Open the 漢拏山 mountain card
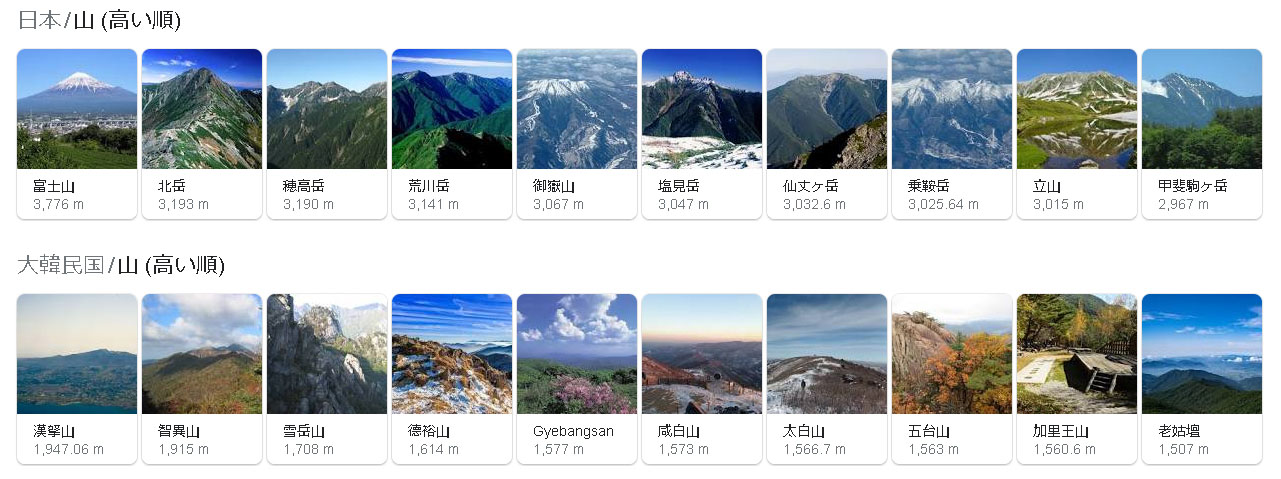Viewport: 1281px width, 479px height. coord(77,378)
